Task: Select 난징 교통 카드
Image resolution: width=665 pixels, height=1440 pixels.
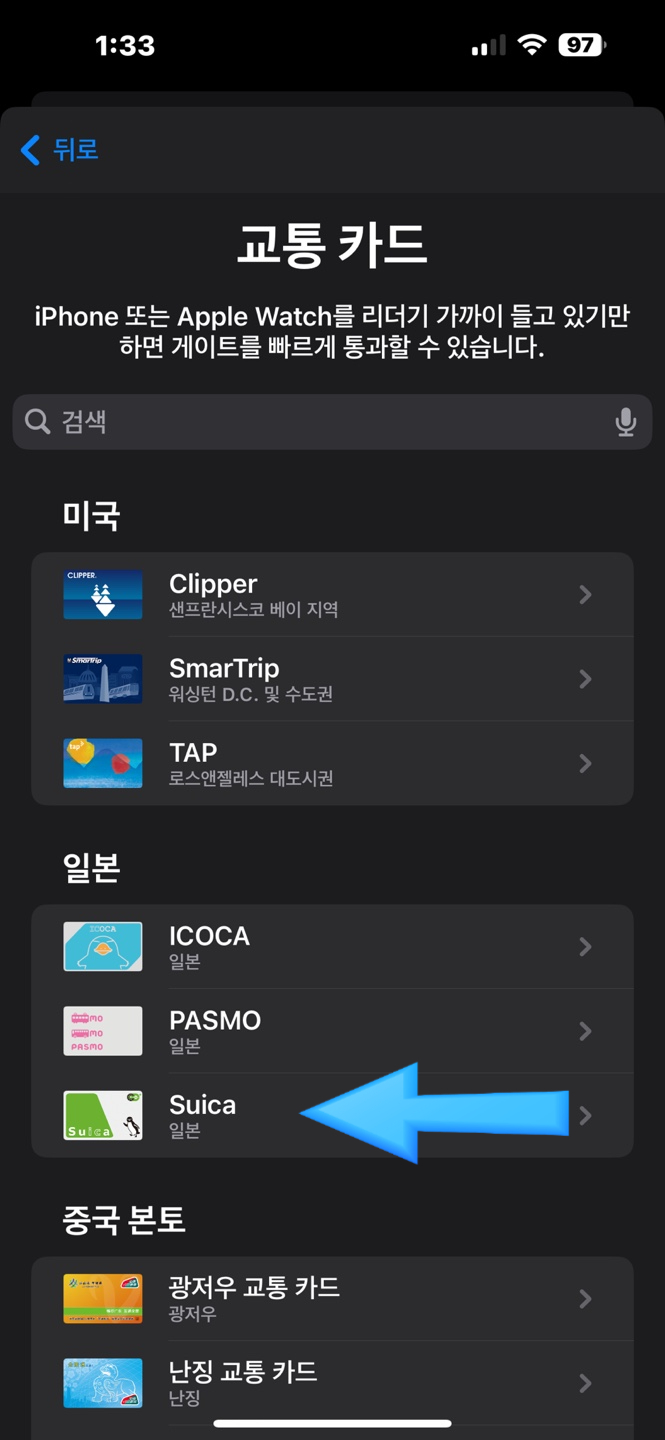Action: pyautogui.click(x=332, y=1382)
